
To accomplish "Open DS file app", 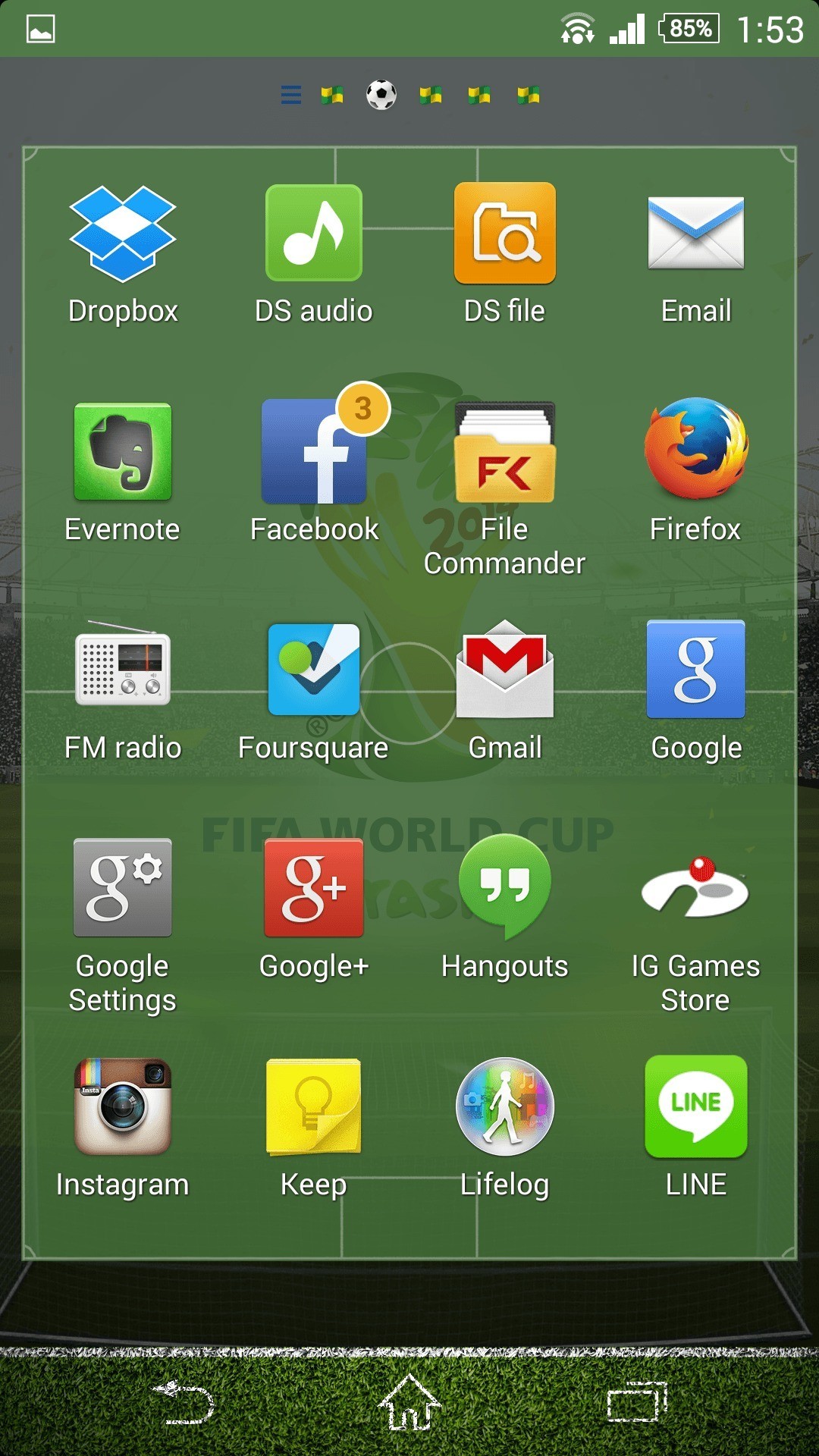I will [x=505, y=234].
